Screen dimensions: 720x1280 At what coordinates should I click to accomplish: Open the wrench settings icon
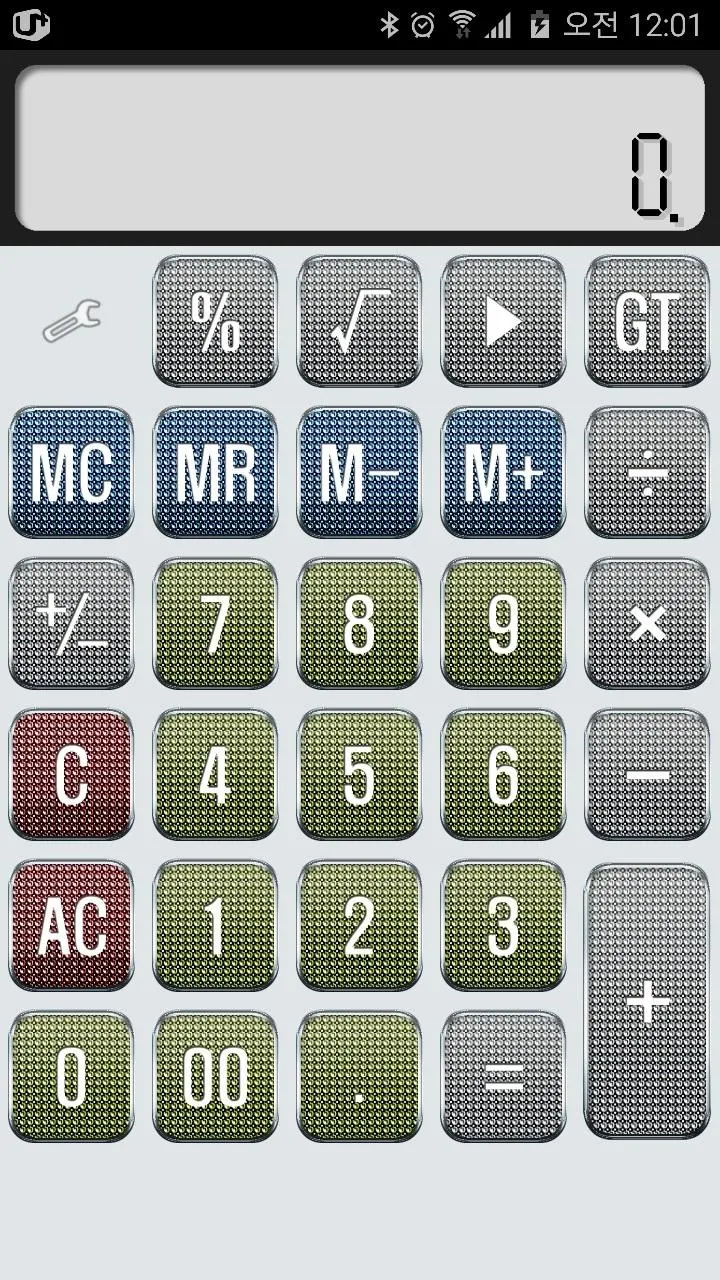(x=72, y=322)
